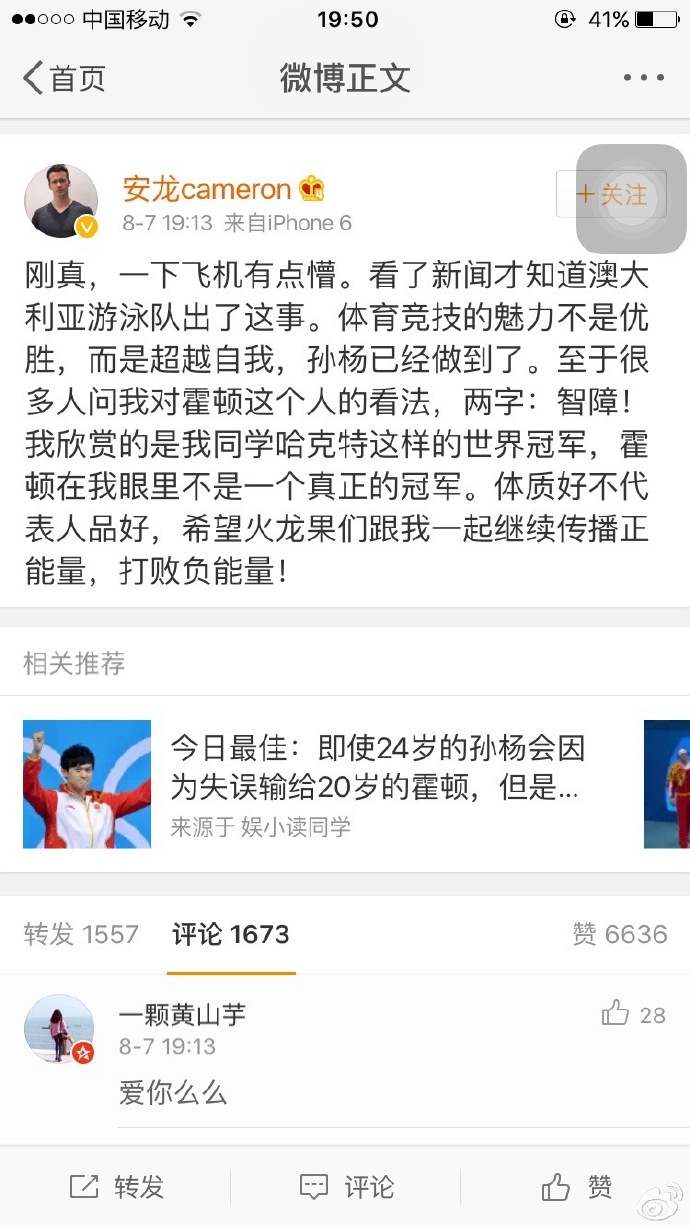Viewport: 690px width, 1227px height.
Task: Switch to 评论 1673 tab
Action: click(x=231, y=934)
